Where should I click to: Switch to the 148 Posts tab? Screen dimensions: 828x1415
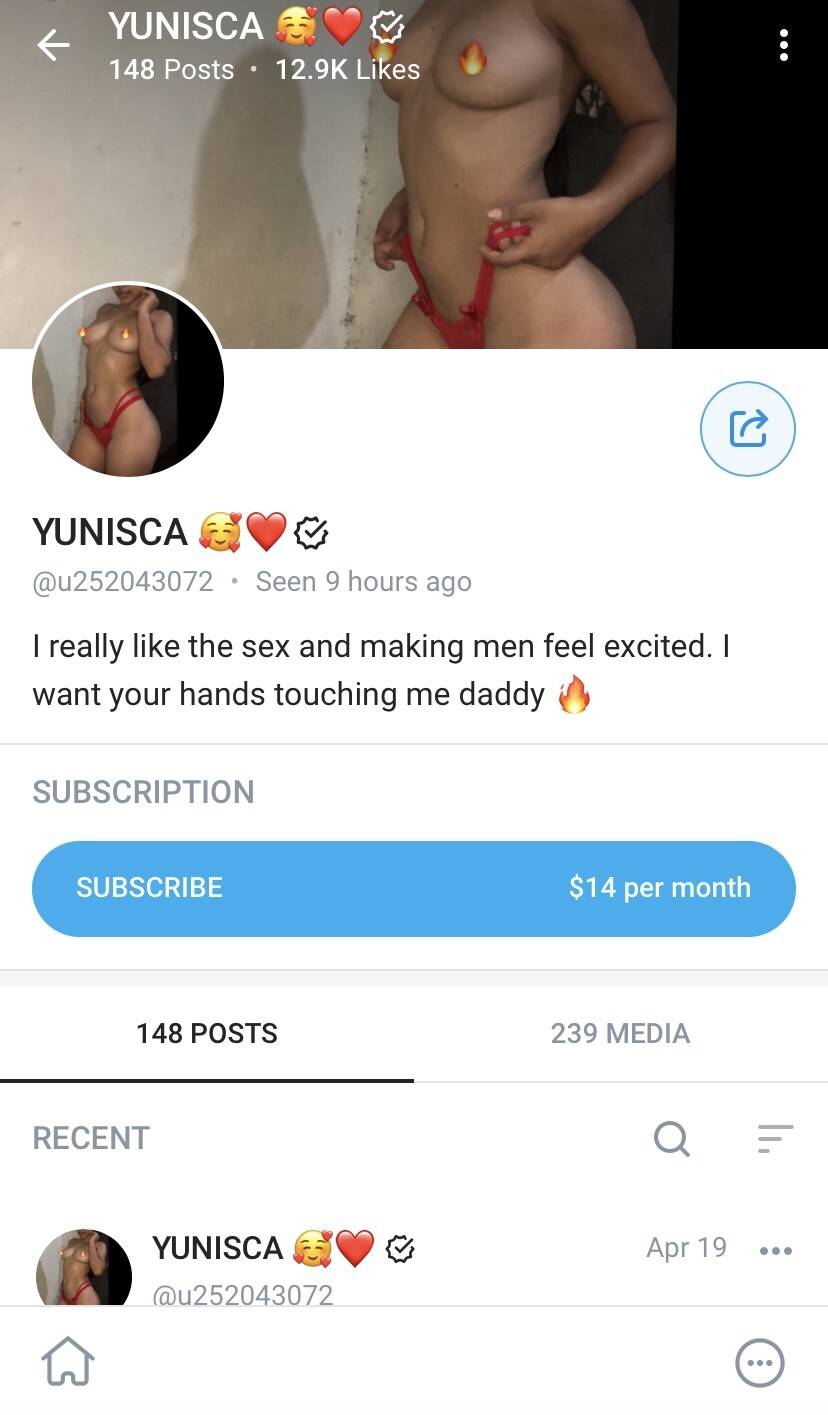point(207,1033)
